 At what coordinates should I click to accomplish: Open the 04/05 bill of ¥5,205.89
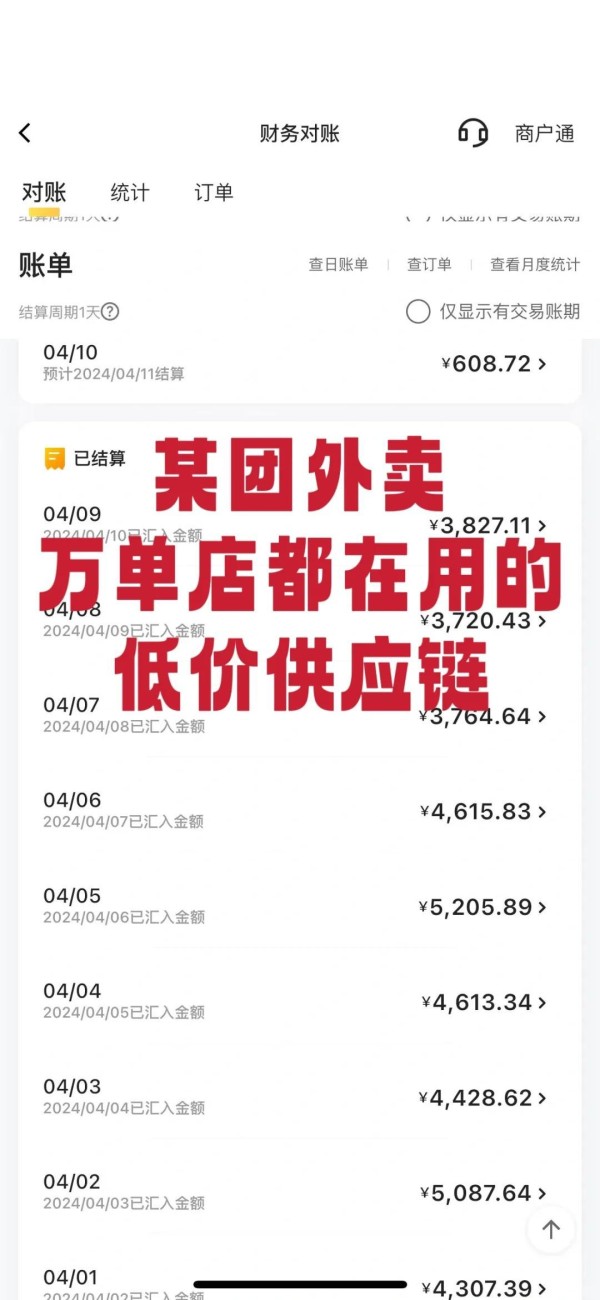(x=300, y=907)
